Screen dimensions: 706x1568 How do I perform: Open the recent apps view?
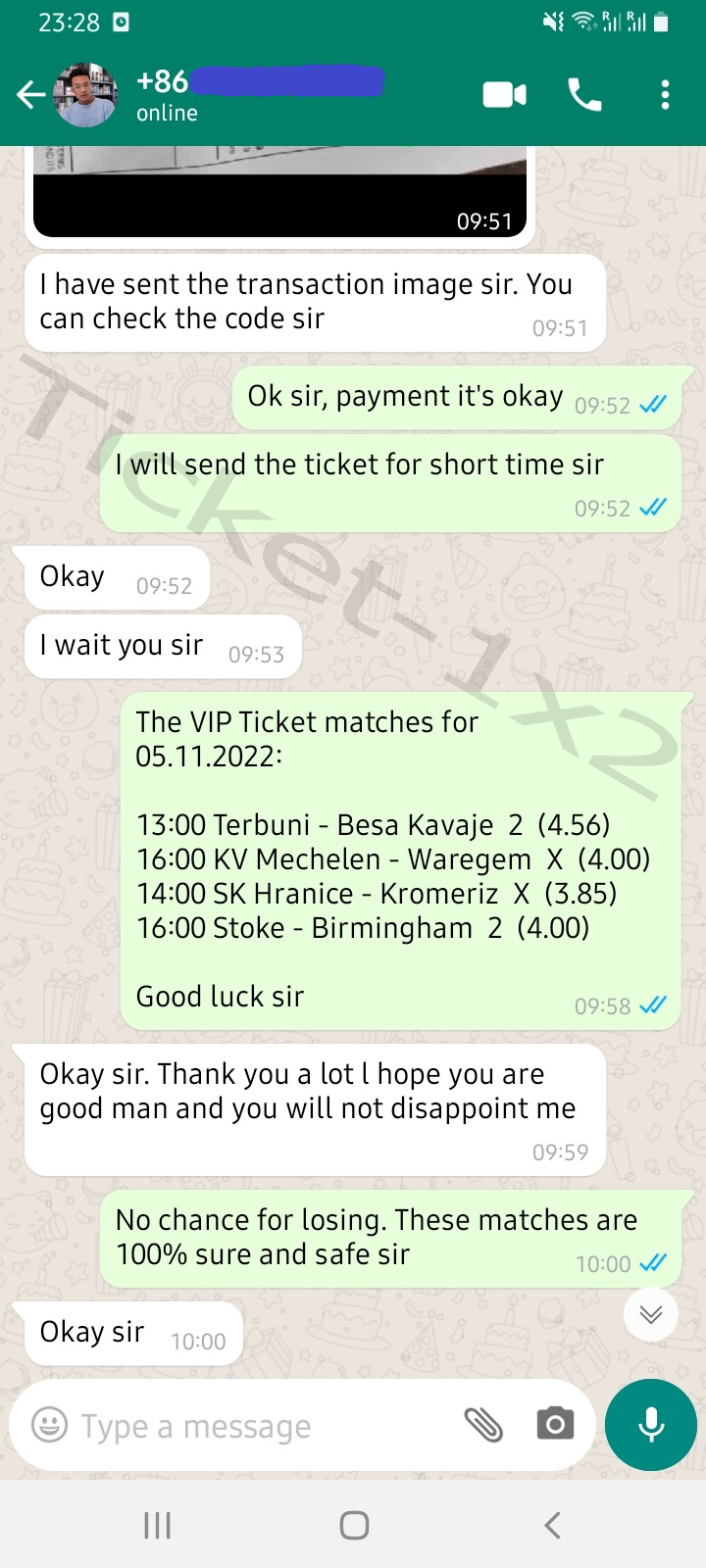click(x=157, y=1525)
